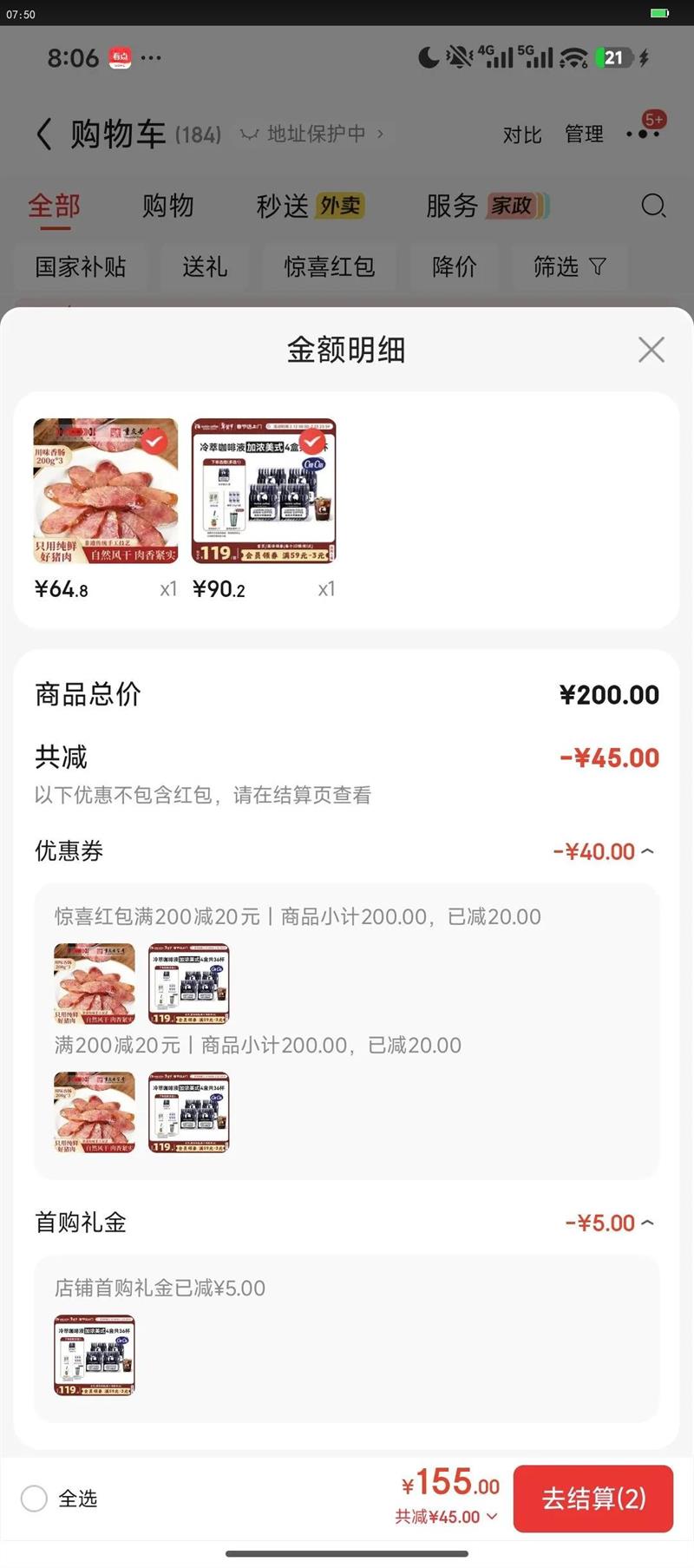Open the 筛选 filter options
The image size is (694, 1568).
coord(569,266)
